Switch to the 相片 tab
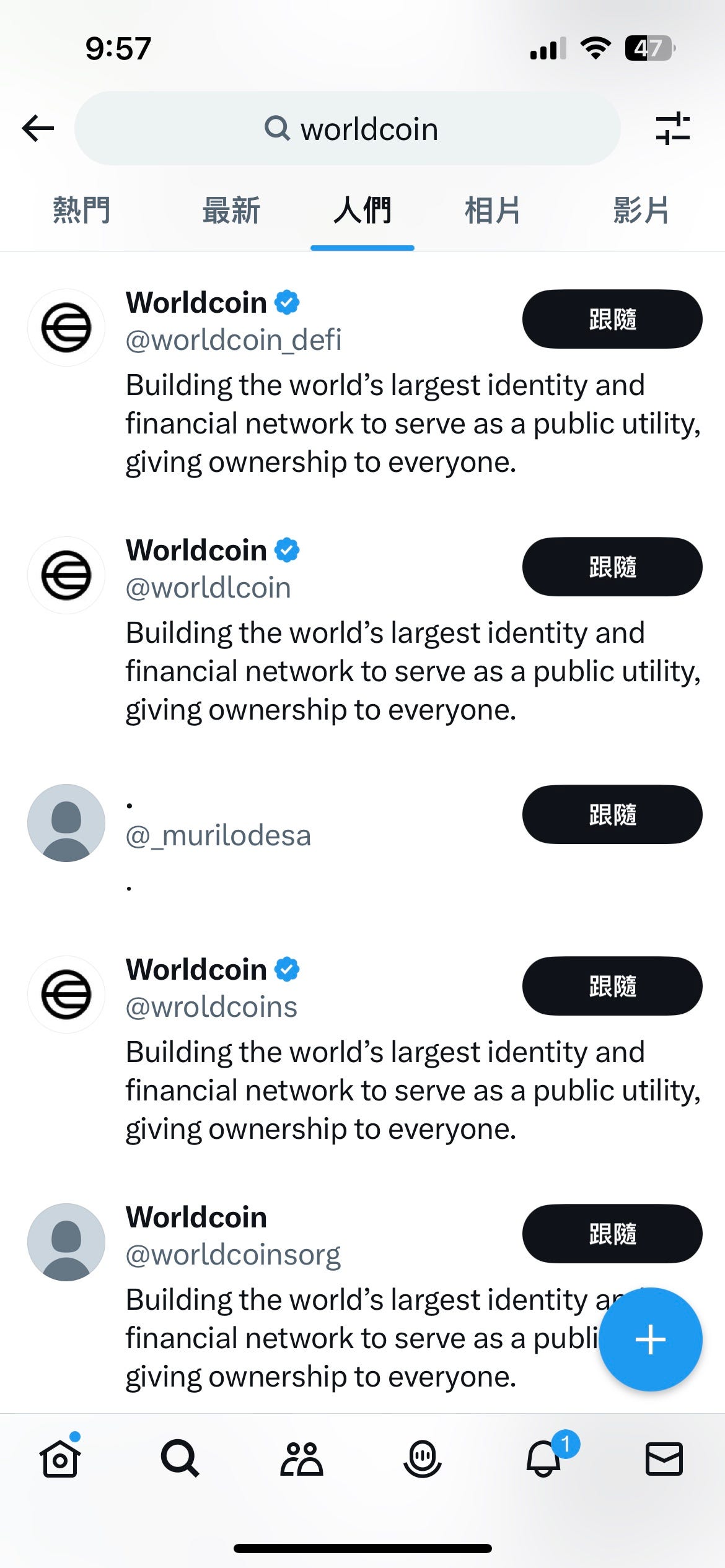This screenshot has width=725, height=1568. pyautogui.click(x=493, y=211)
